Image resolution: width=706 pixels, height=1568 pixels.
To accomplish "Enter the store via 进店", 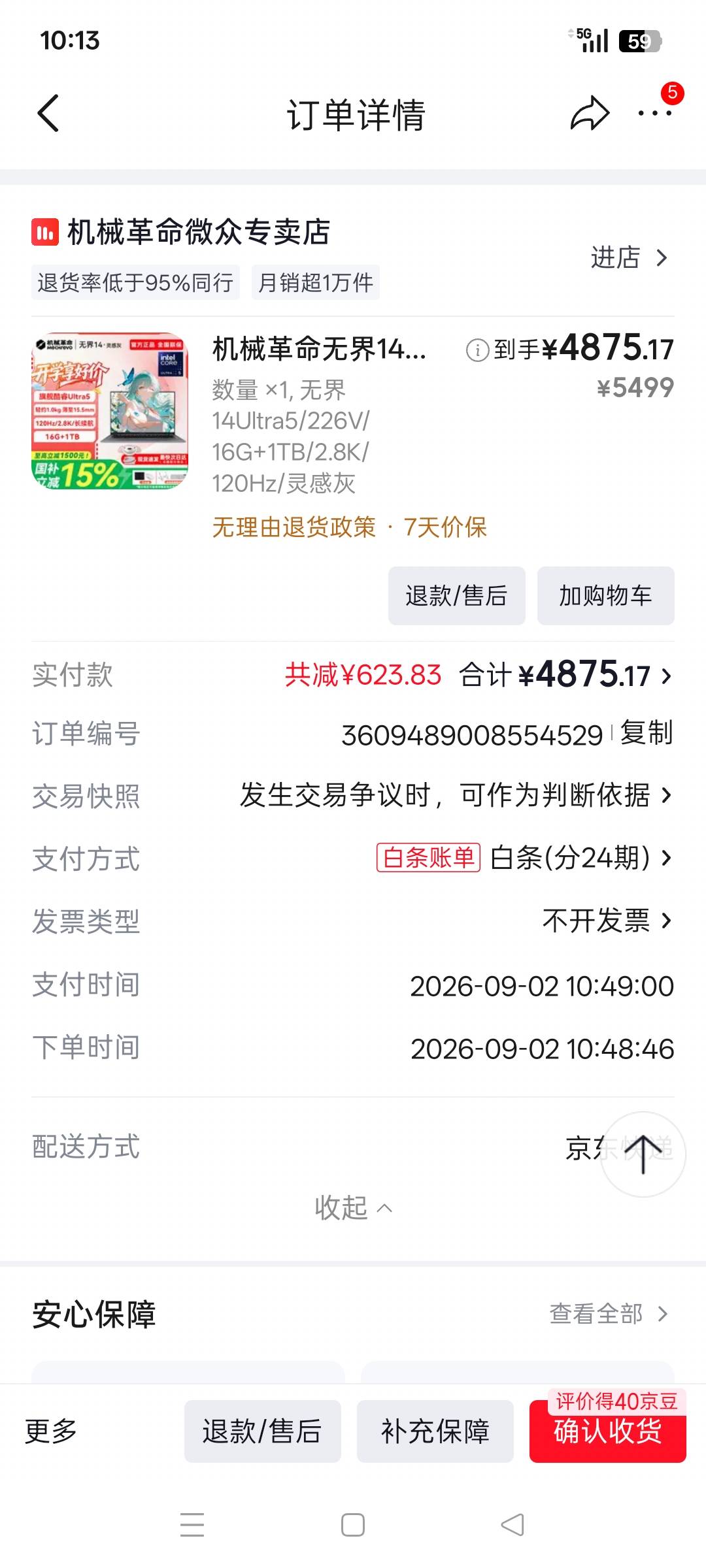I will [x=629, y=258].
